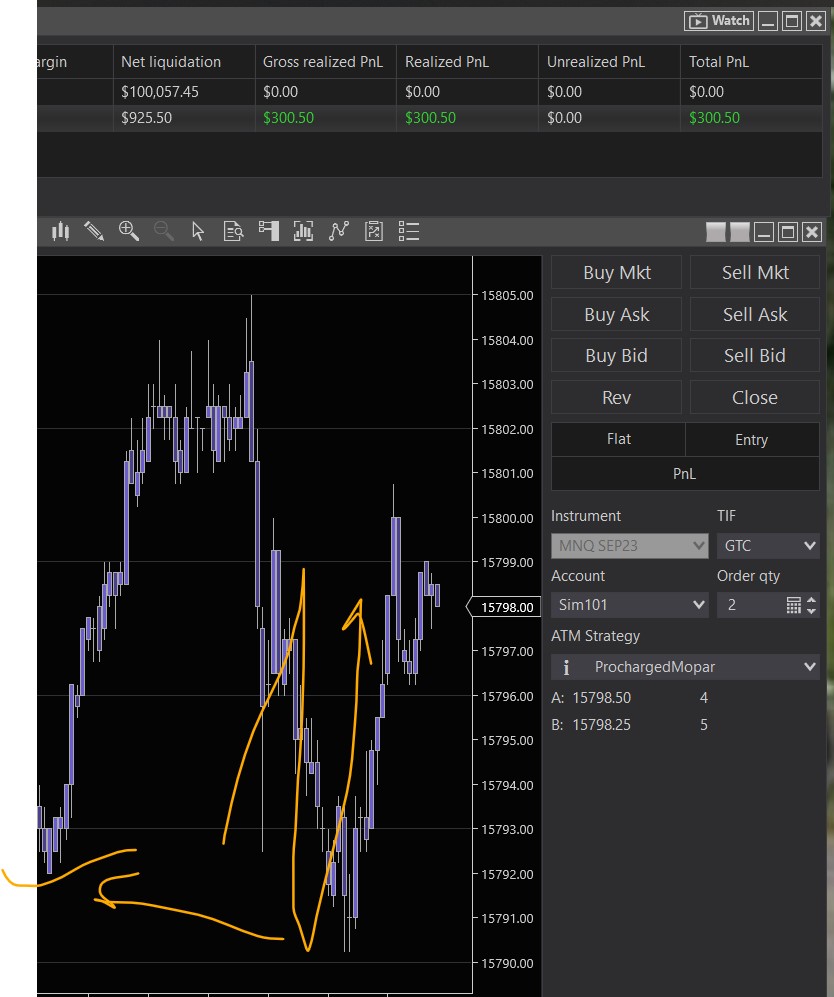Screen dimensions: 834x997
Task: Reverse the position with Rev
Action: (x=616, y=398)
